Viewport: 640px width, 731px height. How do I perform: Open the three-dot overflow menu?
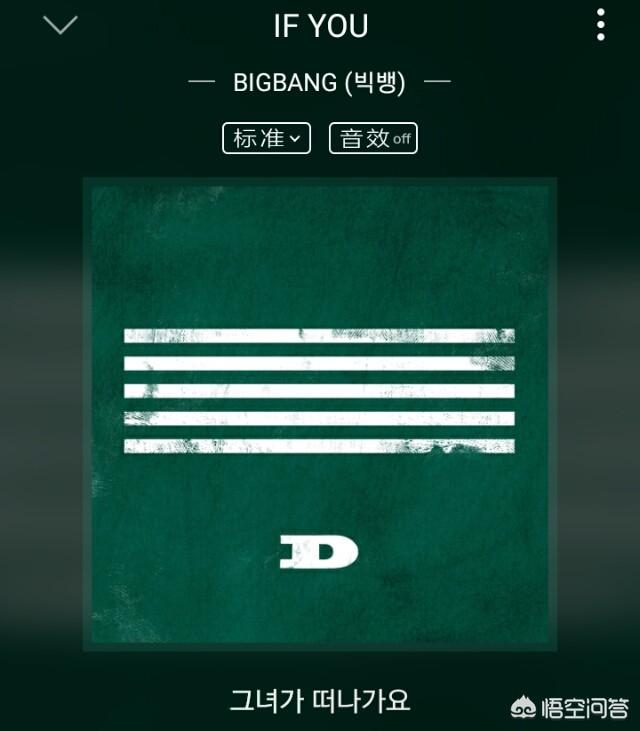600,25
